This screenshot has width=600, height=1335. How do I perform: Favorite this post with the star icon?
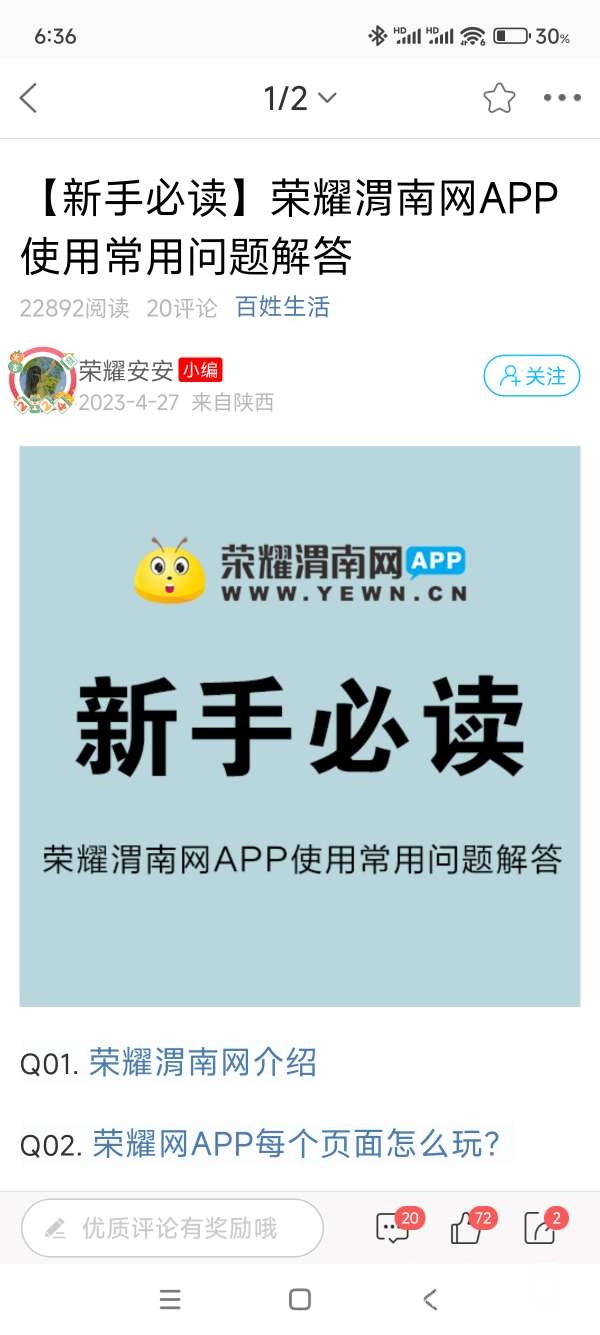(x=499, y=98)
